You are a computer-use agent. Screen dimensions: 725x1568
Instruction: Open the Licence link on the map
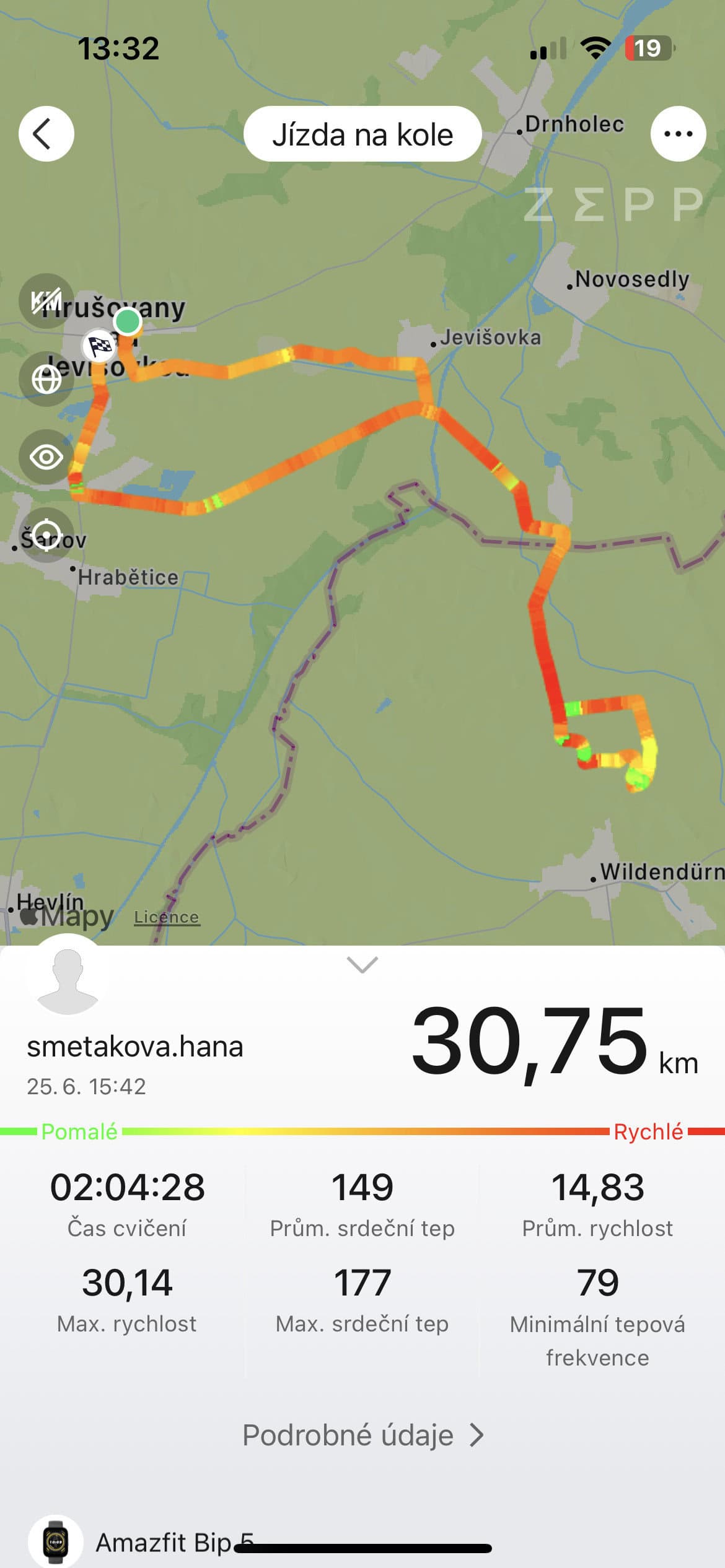[166, 917]
